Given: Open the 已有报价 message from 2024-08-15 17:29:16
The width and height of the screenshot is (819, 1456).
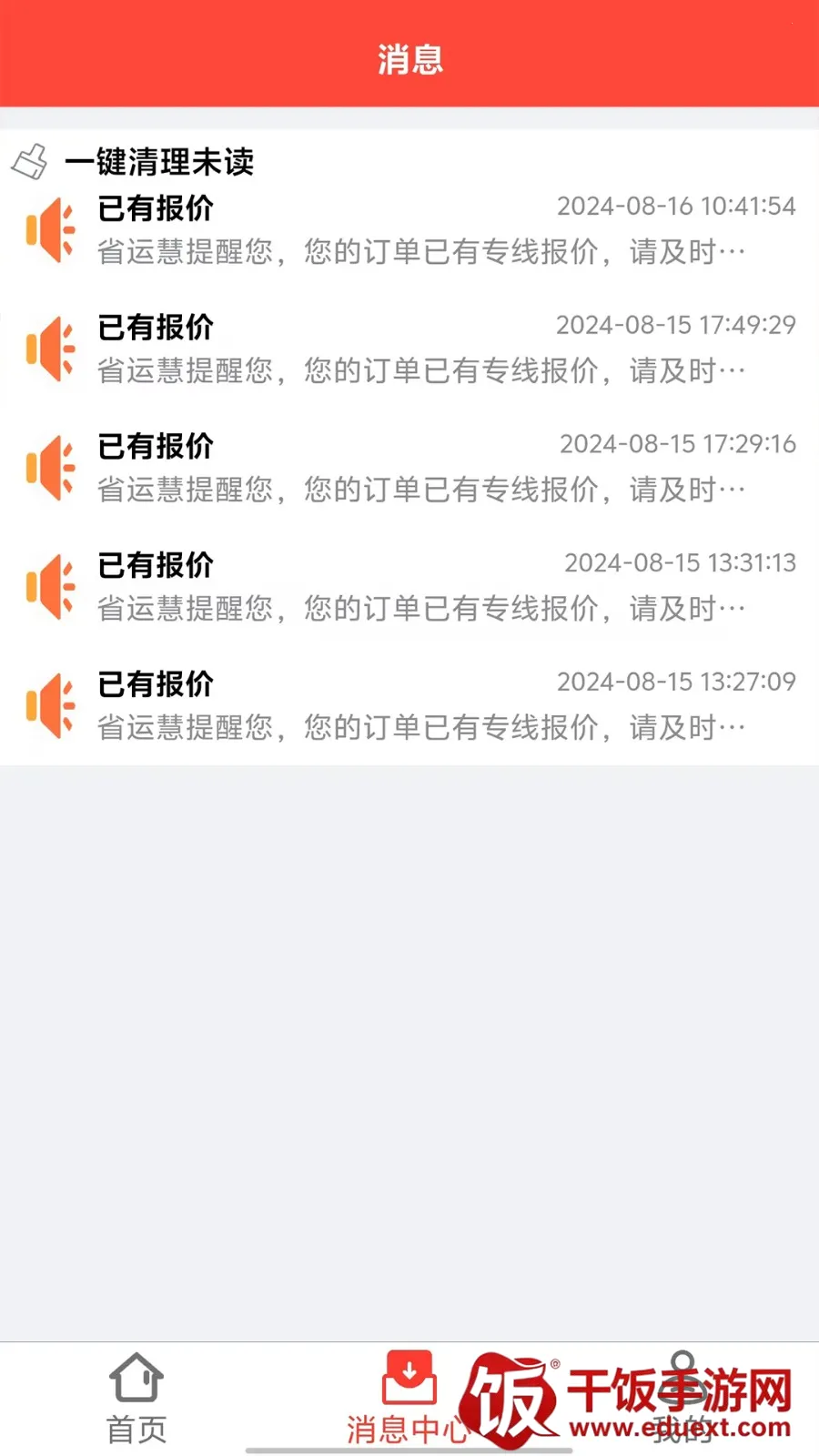Looking at the screenshot, I should click(x=409, y=468).
